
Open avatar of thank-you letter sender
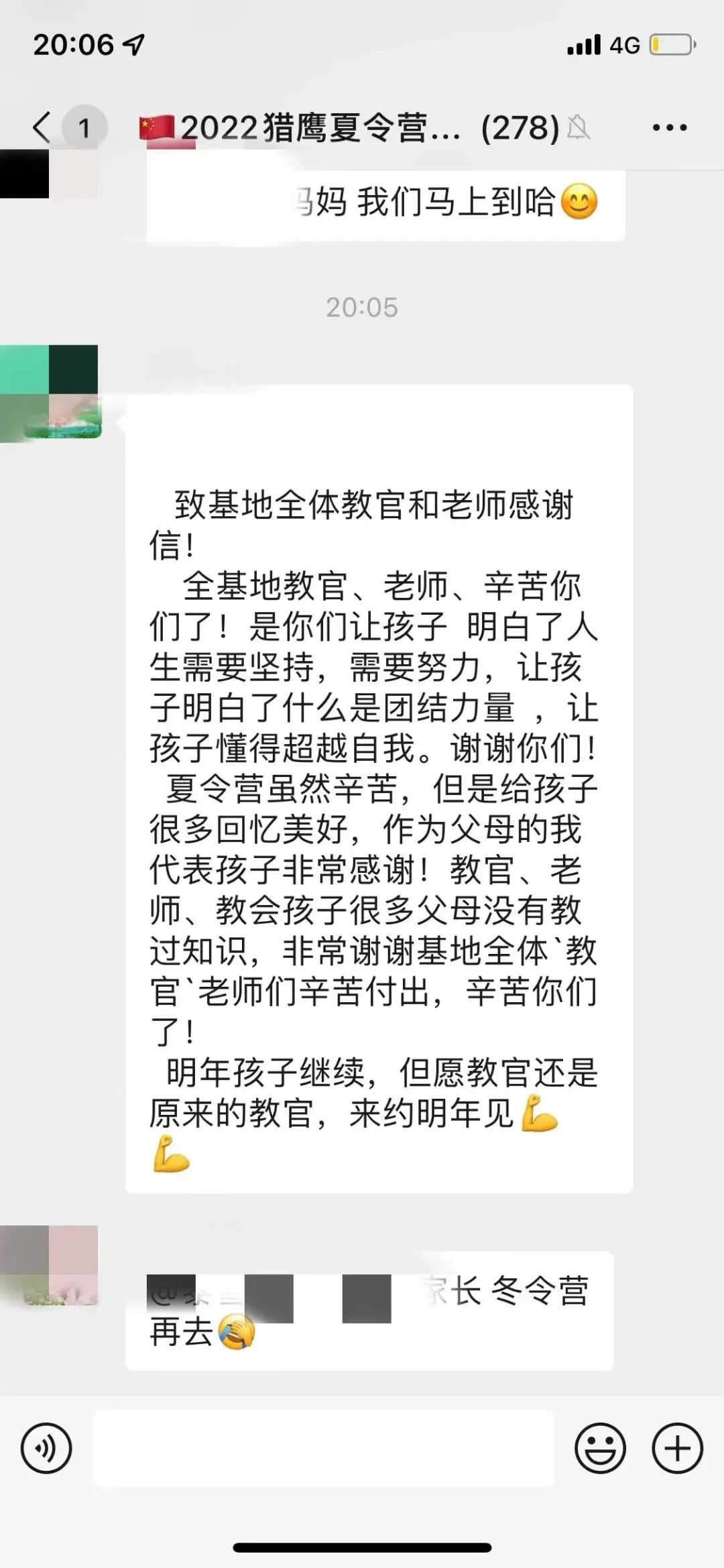(x=50, y=393)
